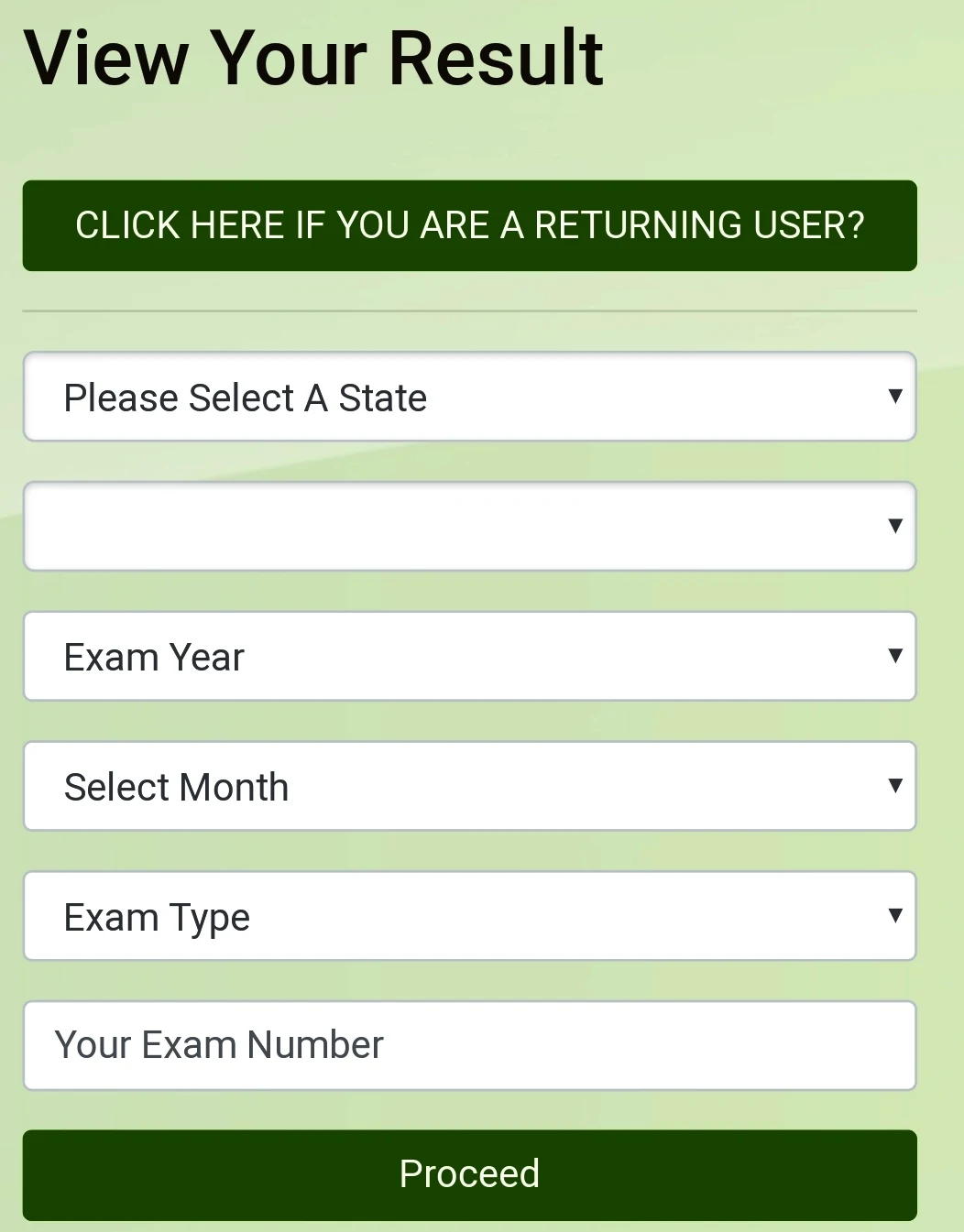Image resolution: width=964 pixels, height=1232 pixels.
Task: Focus the Your Exam Number field
Action: 469,1045
